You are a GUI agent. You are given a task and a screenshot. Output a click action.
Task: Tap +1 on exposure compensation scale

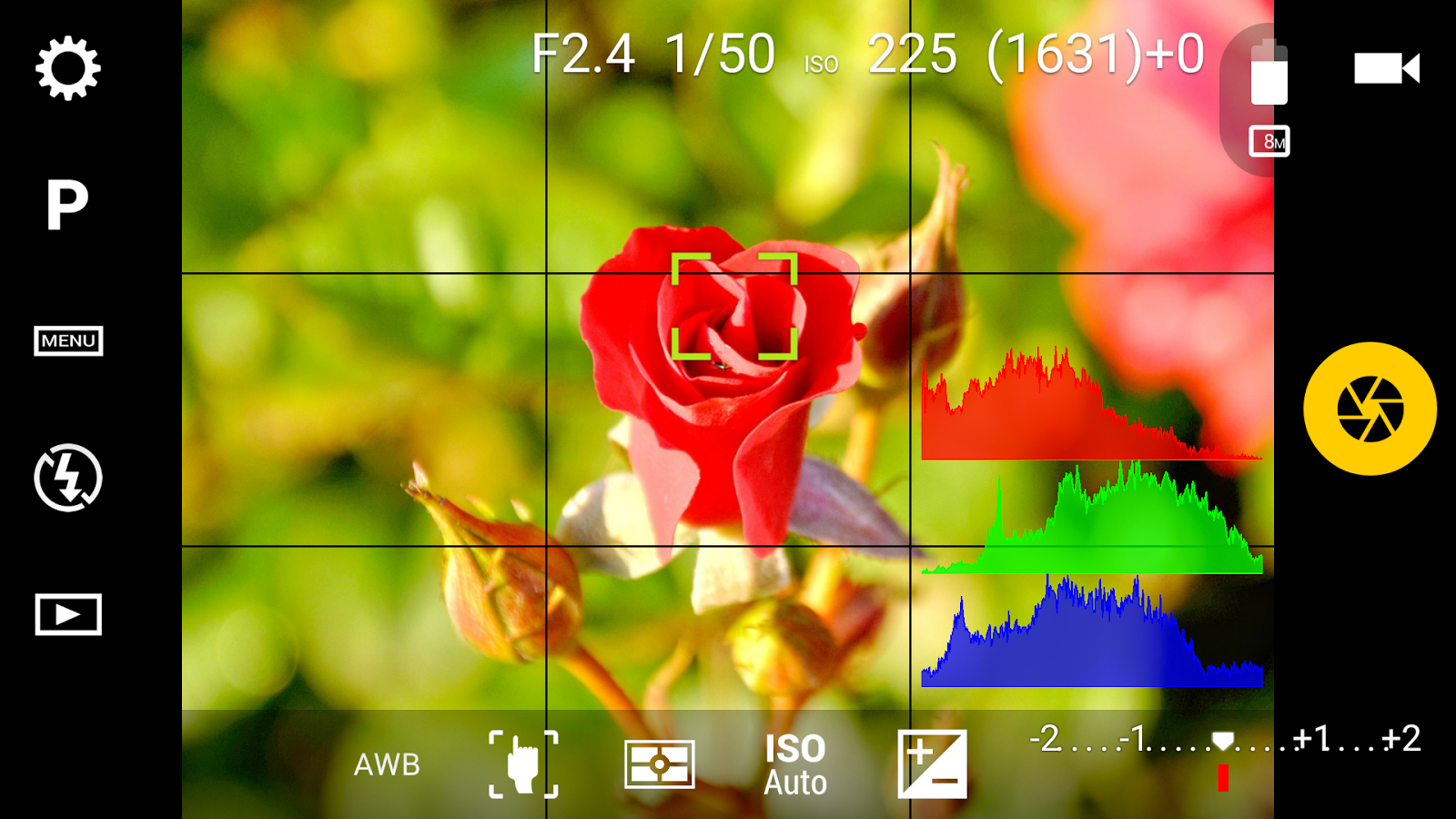pos(1311,739)
